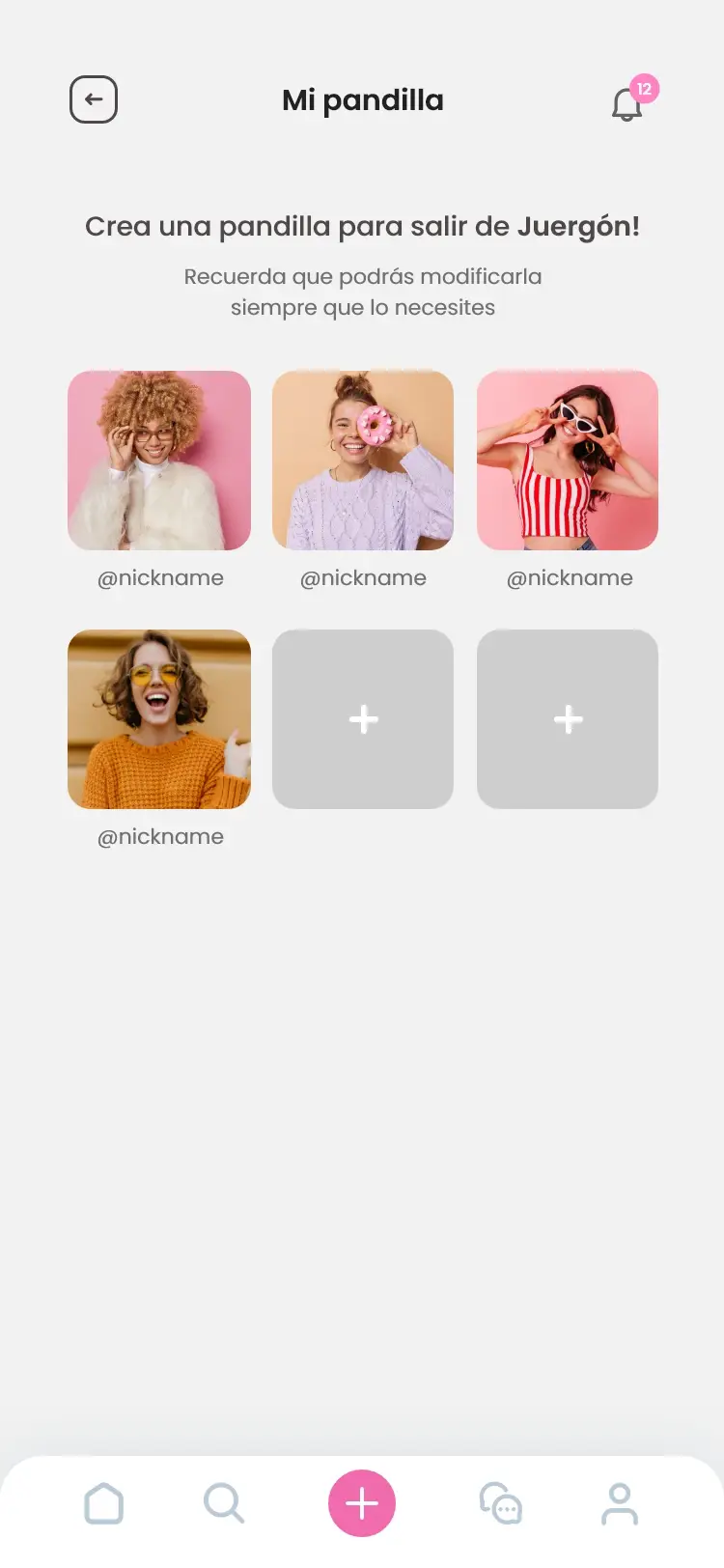Open the member in red striped top
Viewport: 724px width, 1568px height.
coord(568,461)
